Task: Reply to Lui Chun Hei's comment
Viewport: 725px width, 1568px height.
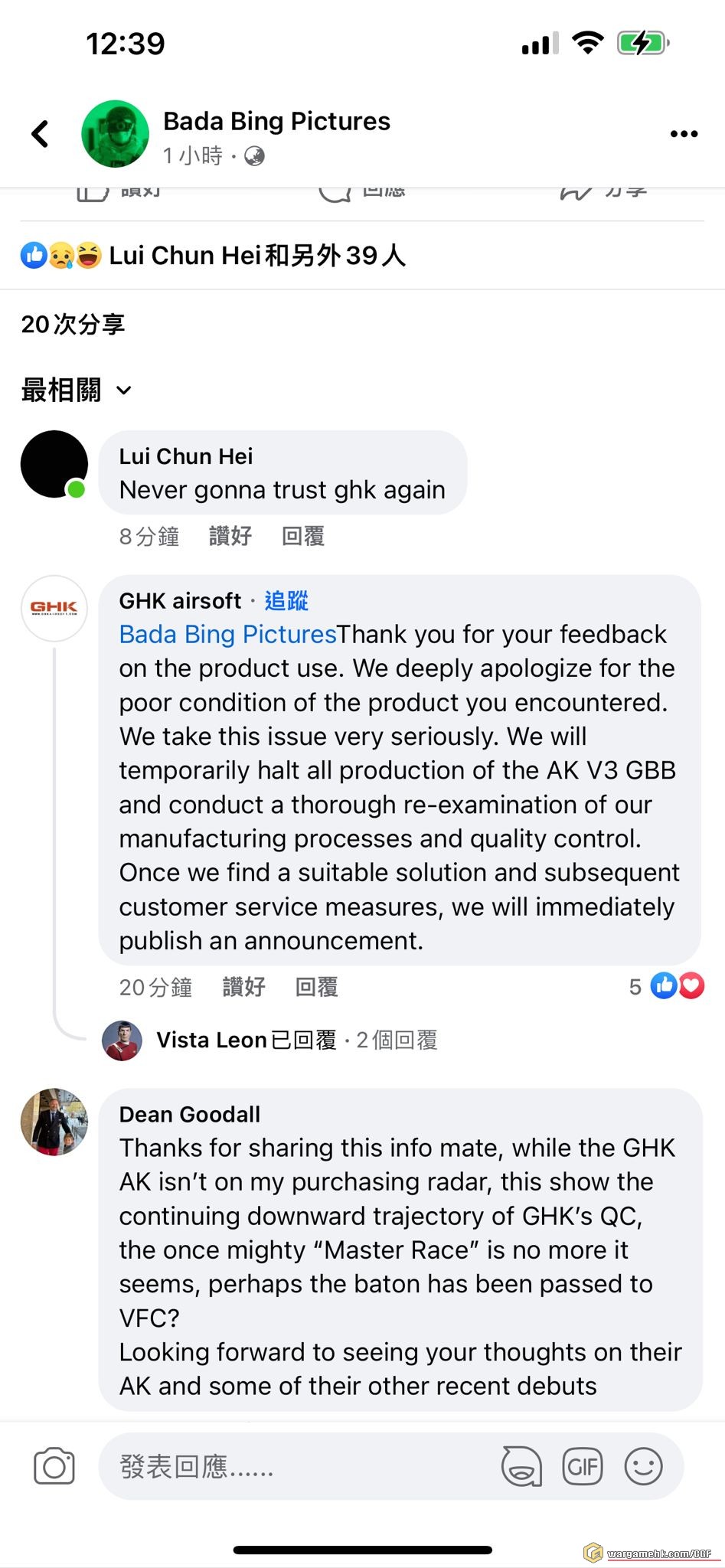Action: point(303,536)
